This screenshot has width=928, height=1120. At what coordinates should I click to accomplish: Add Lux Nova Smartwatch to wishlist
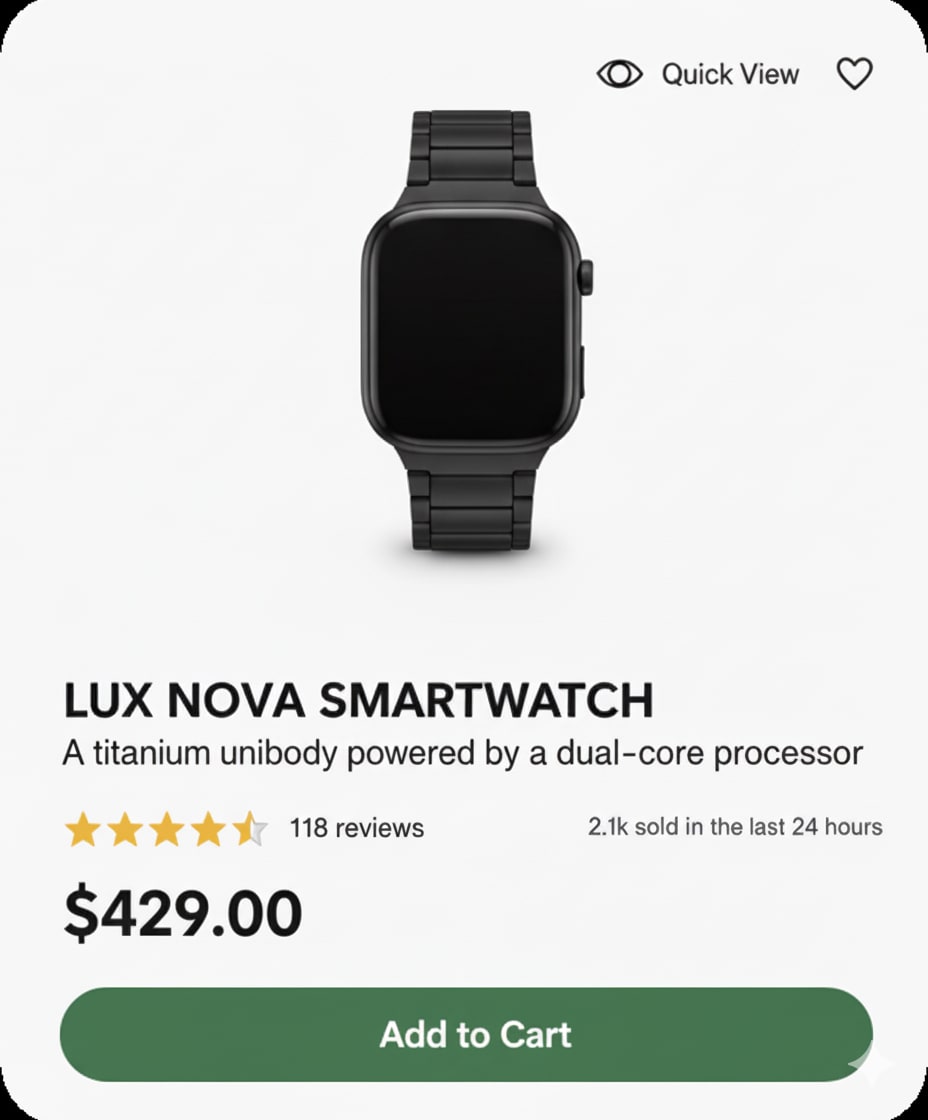[x=854, y=74]
